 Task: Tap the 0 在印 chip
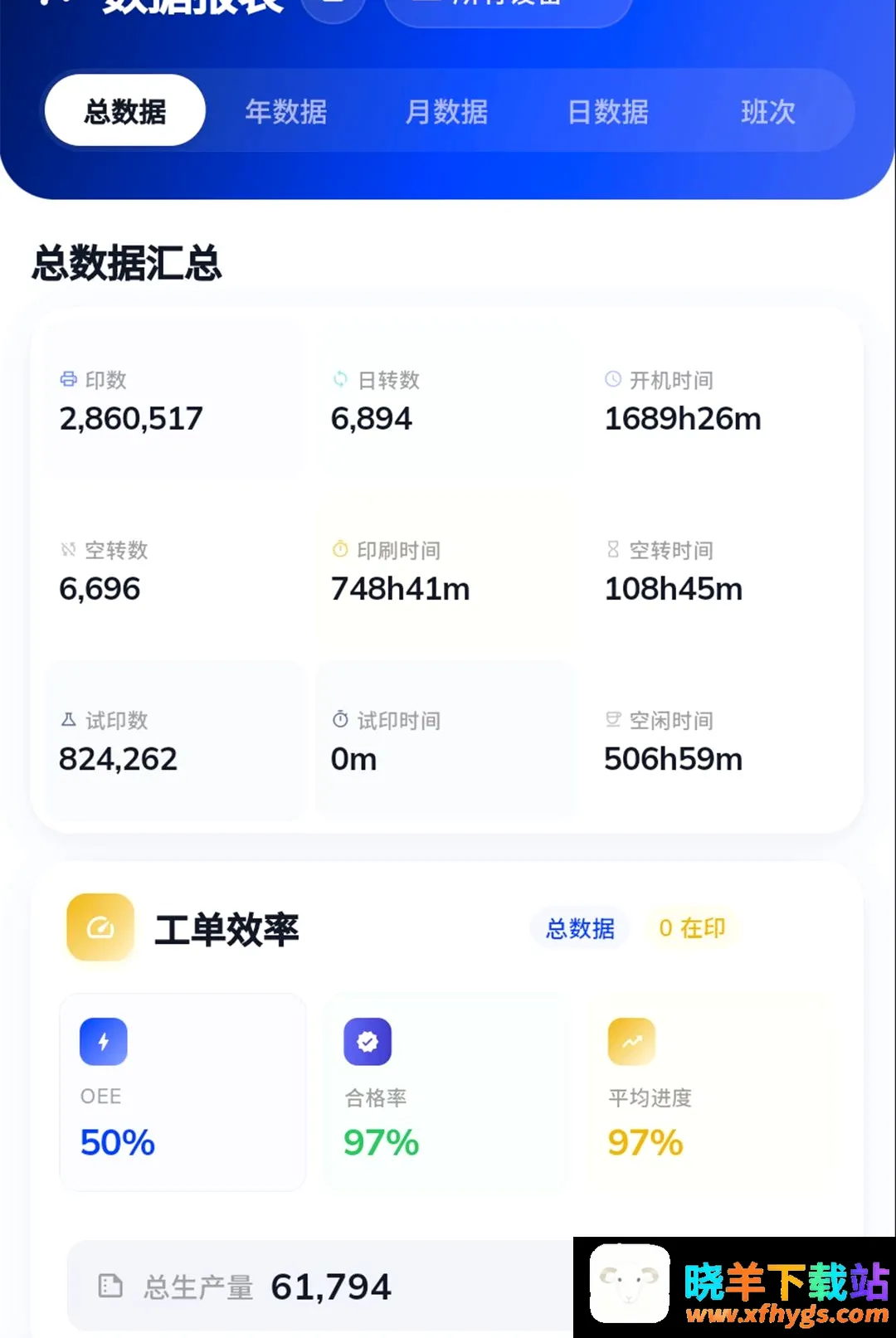tap(692, 928)
